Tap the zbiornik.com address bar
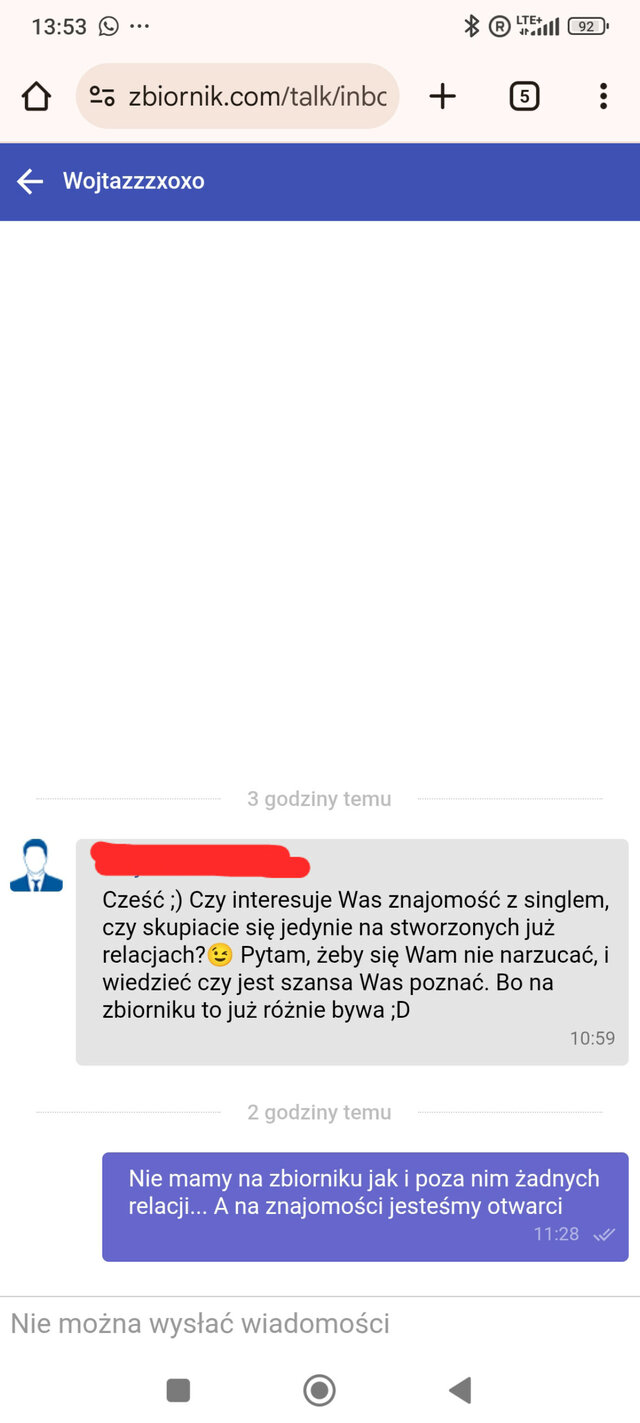 (262, 96)
